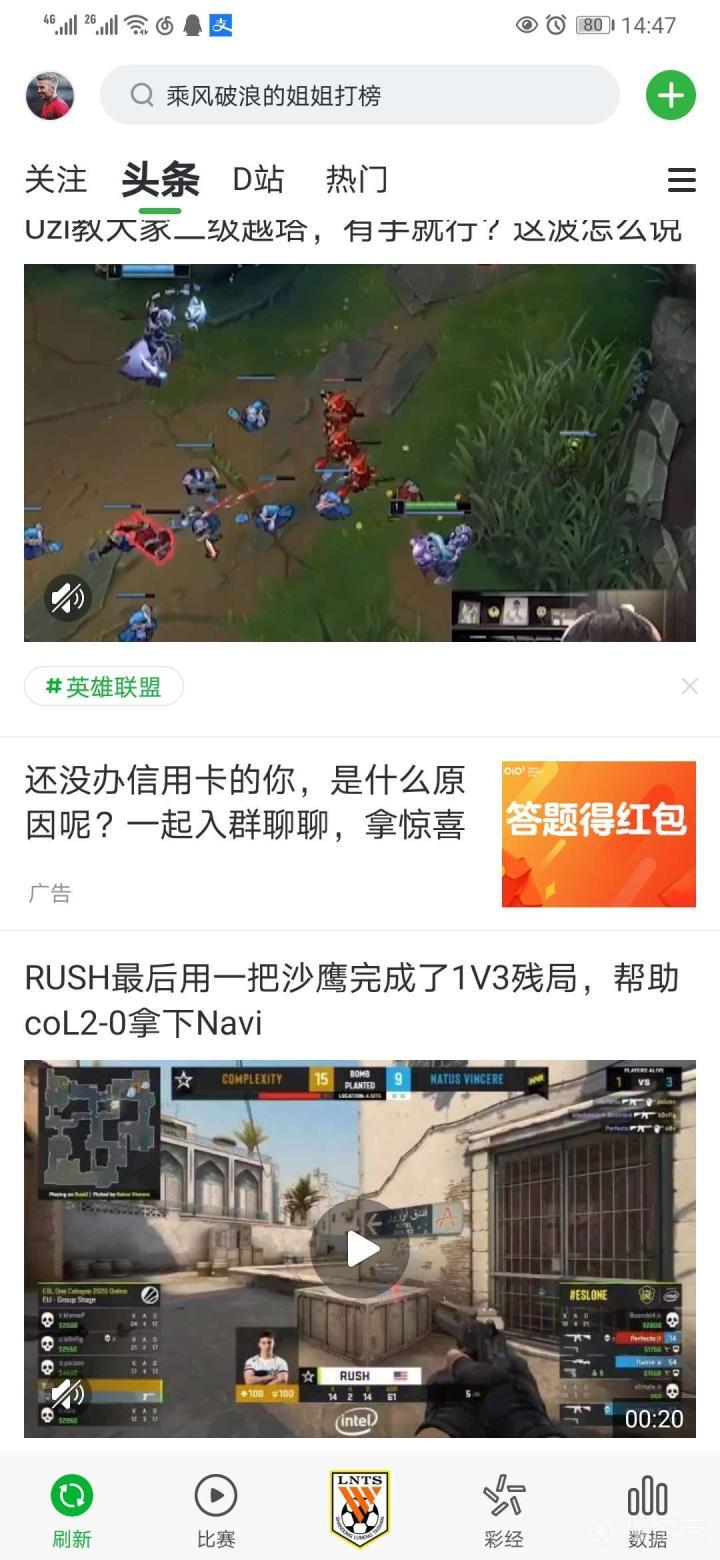This screenshot has width=720, height=1560.
Task: Unmute the RUSH CS:GO video
Action: 68,1394
